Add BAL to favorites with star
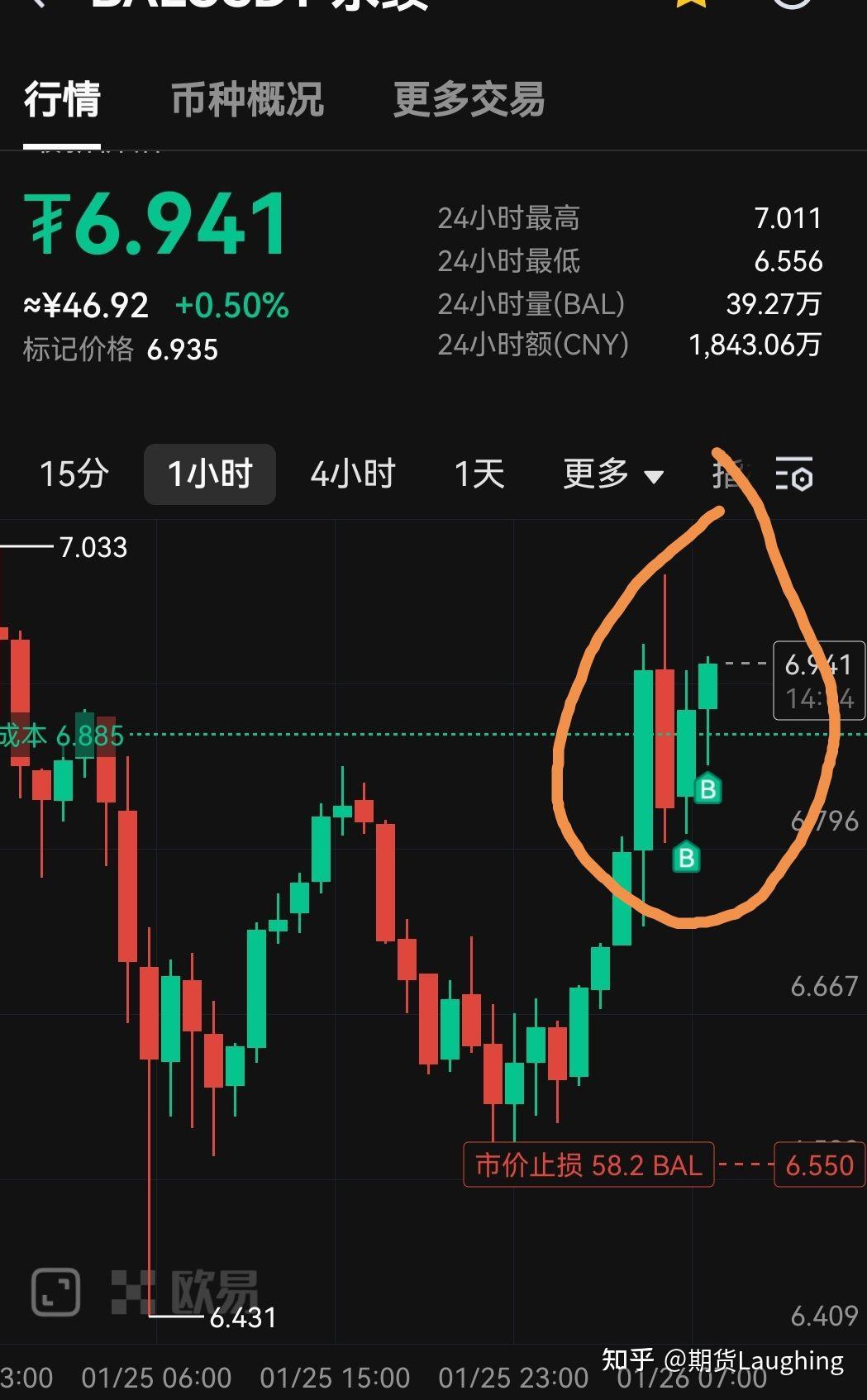This screenshot has width=867, height=1400. pos(691,4)
